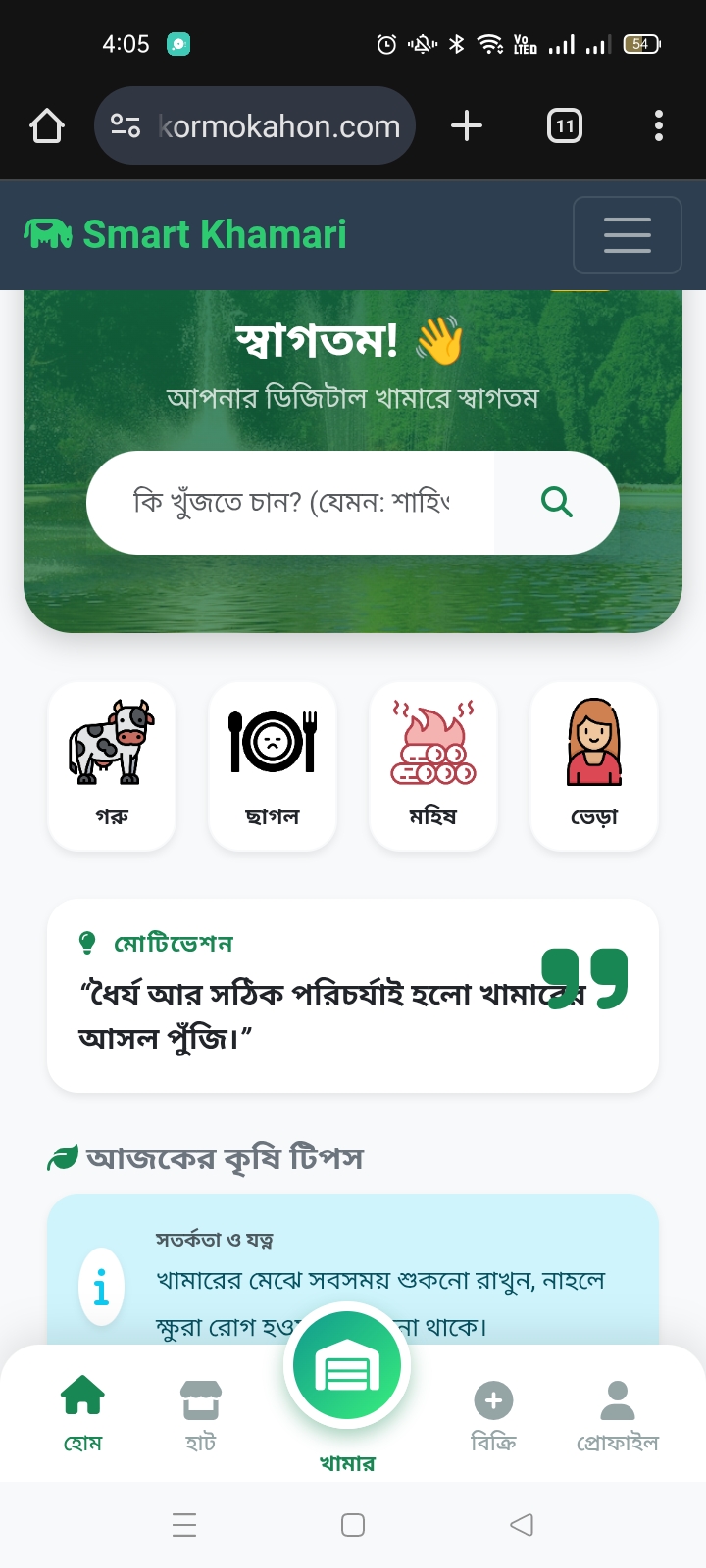Select the মহিষ category card

click(433, 766)
